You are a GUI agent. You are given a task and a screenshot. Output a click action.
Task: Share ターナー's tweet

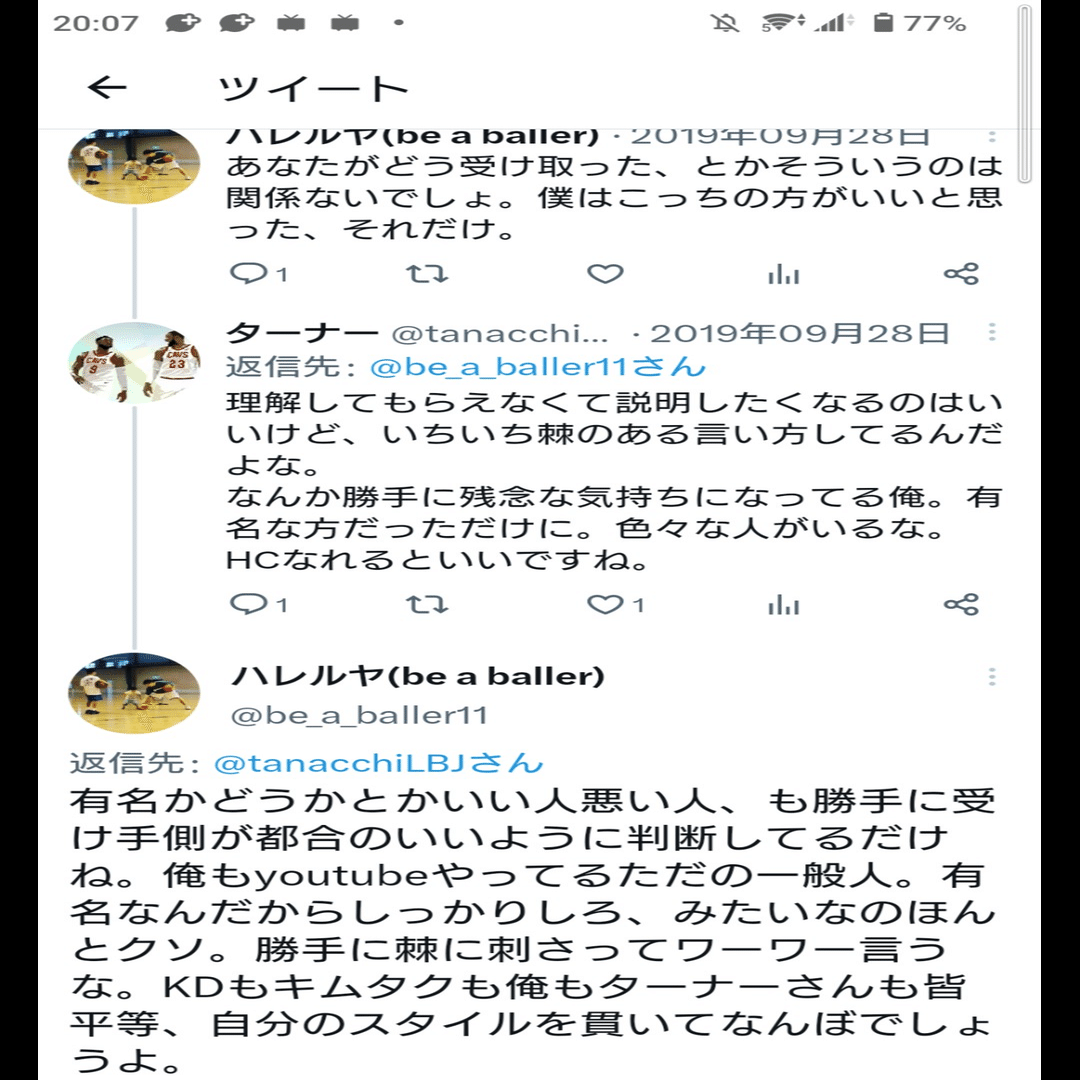(x=961, y=604)
